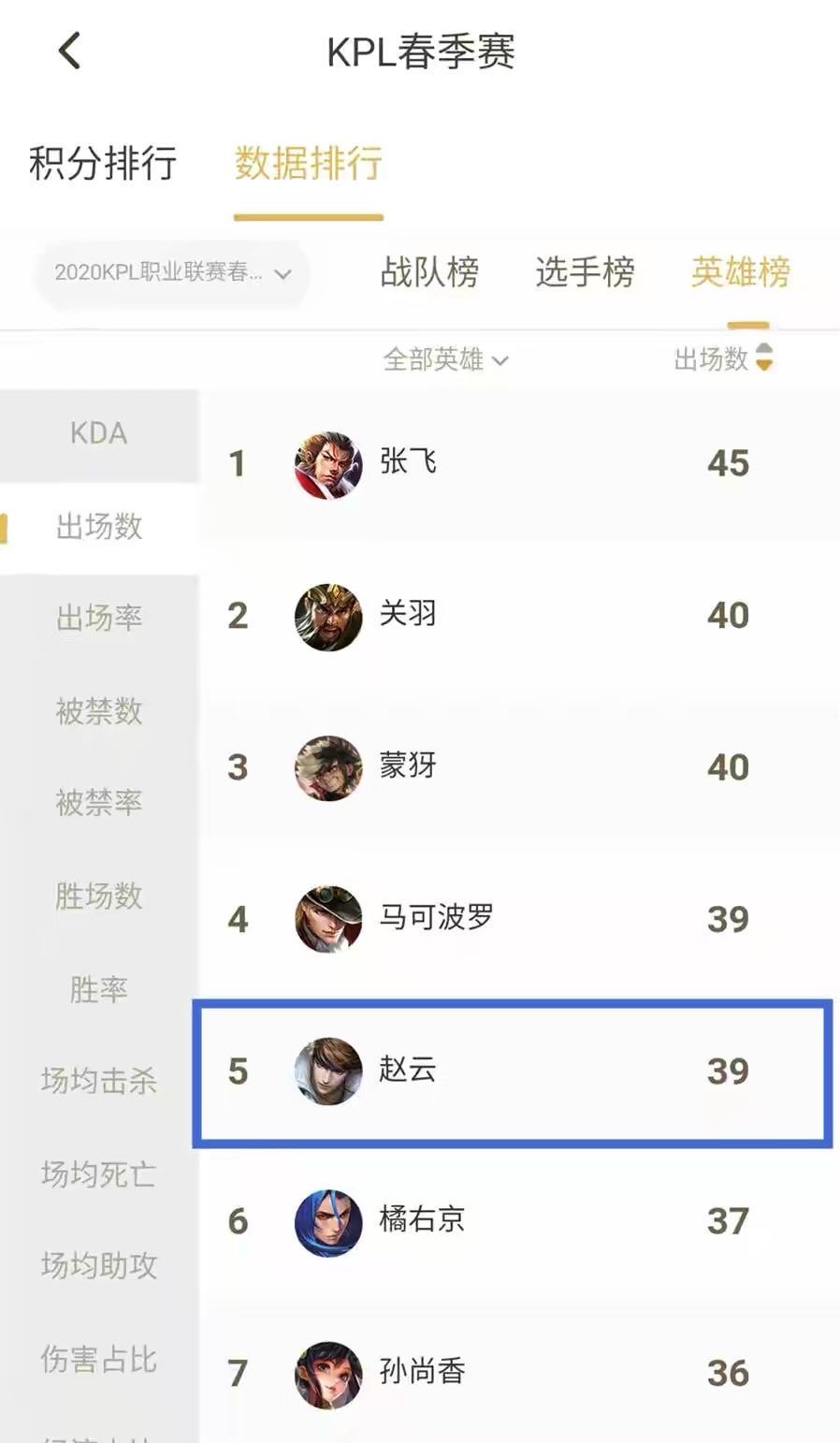The height and width of the screenshot is (1443, 840).
Task: Open the 2020KPL职业联赛 season dropdown
Action: (x=172, y=273)
